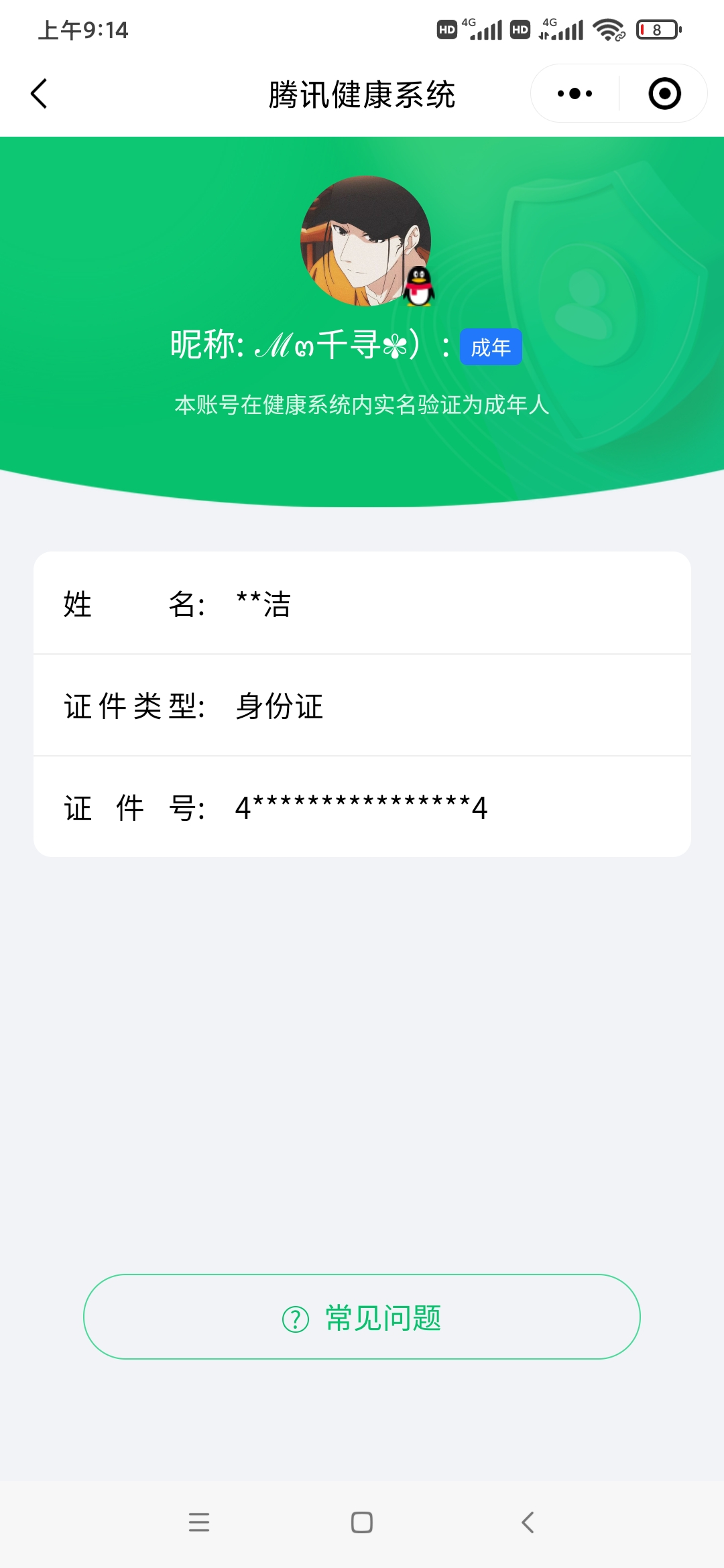Tap the adult verification message text
Image resolution: width=724 pixels, height=1568 pixels.
[x=362, y=405]
